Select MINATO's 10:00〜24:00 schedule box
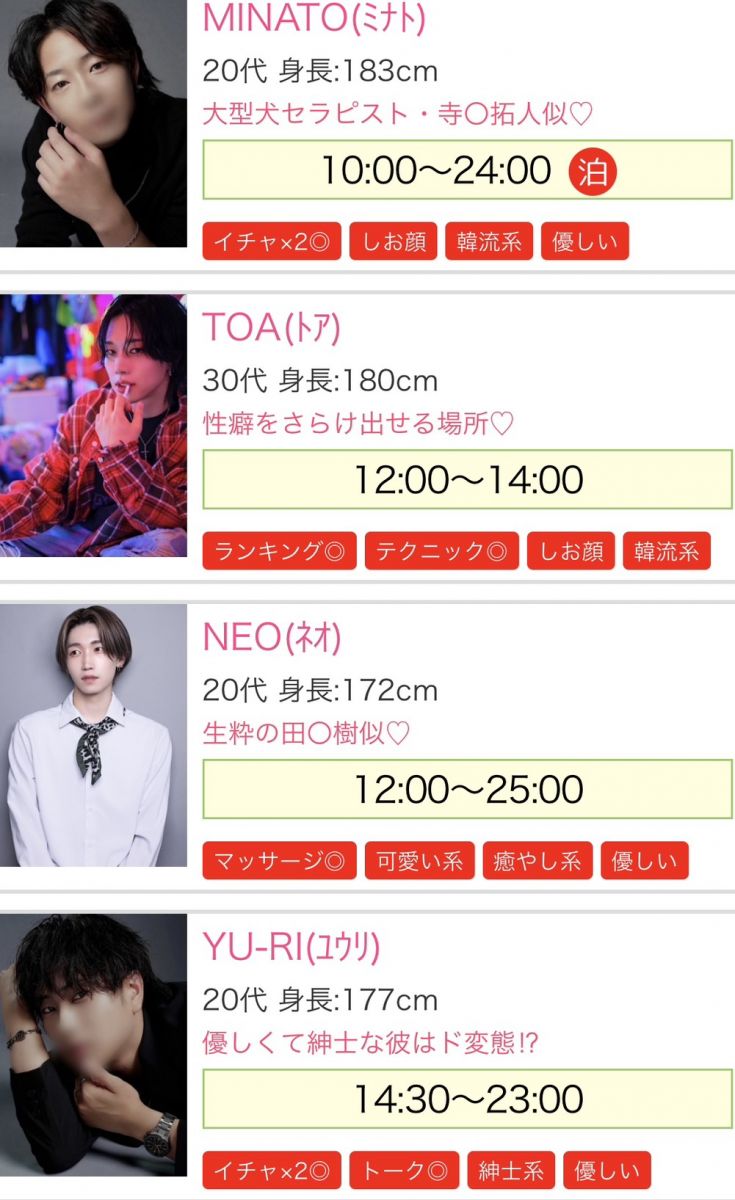 point(467,170)
